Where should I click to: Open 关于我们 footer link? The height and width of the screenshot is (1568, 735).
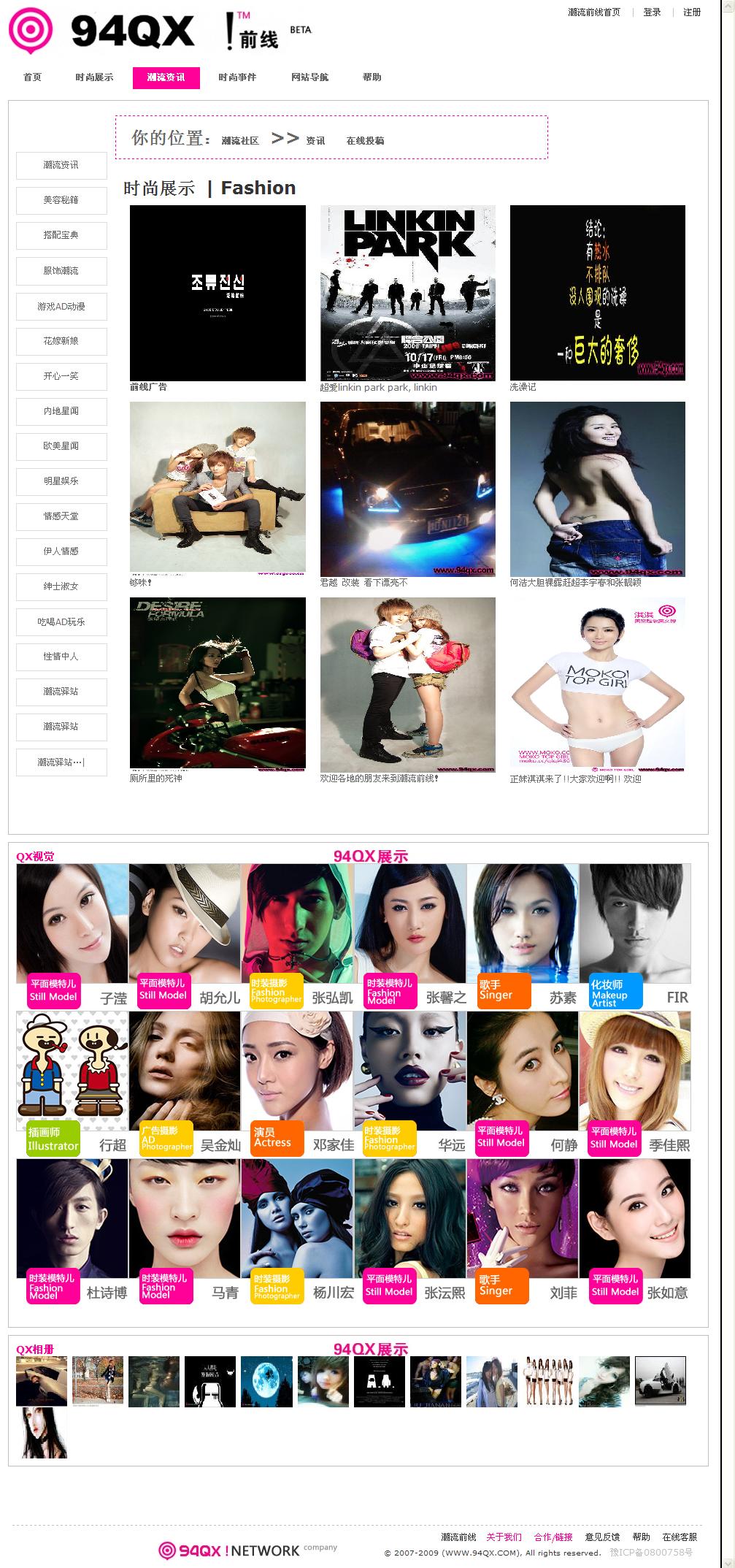[x=504, y=1537]
